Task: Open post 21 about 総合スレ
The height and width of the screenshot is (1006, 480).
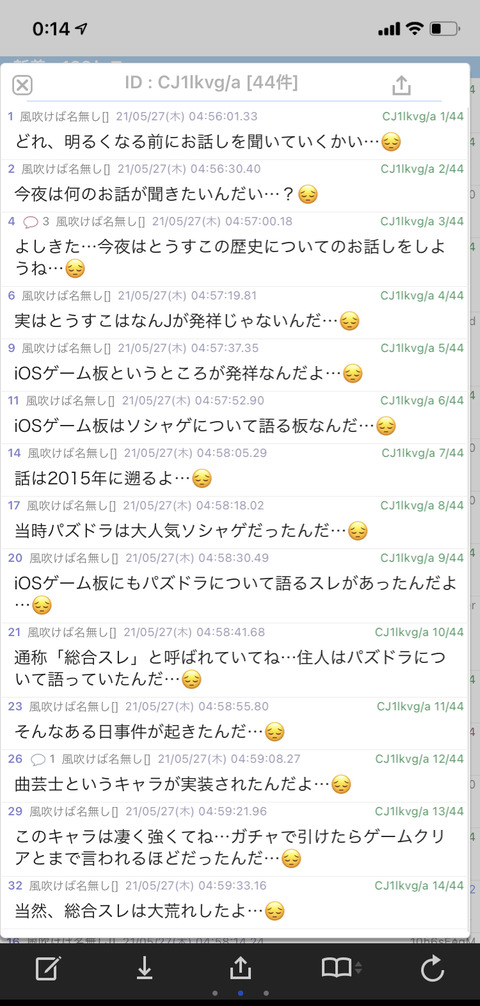Action: click(234, 660)
